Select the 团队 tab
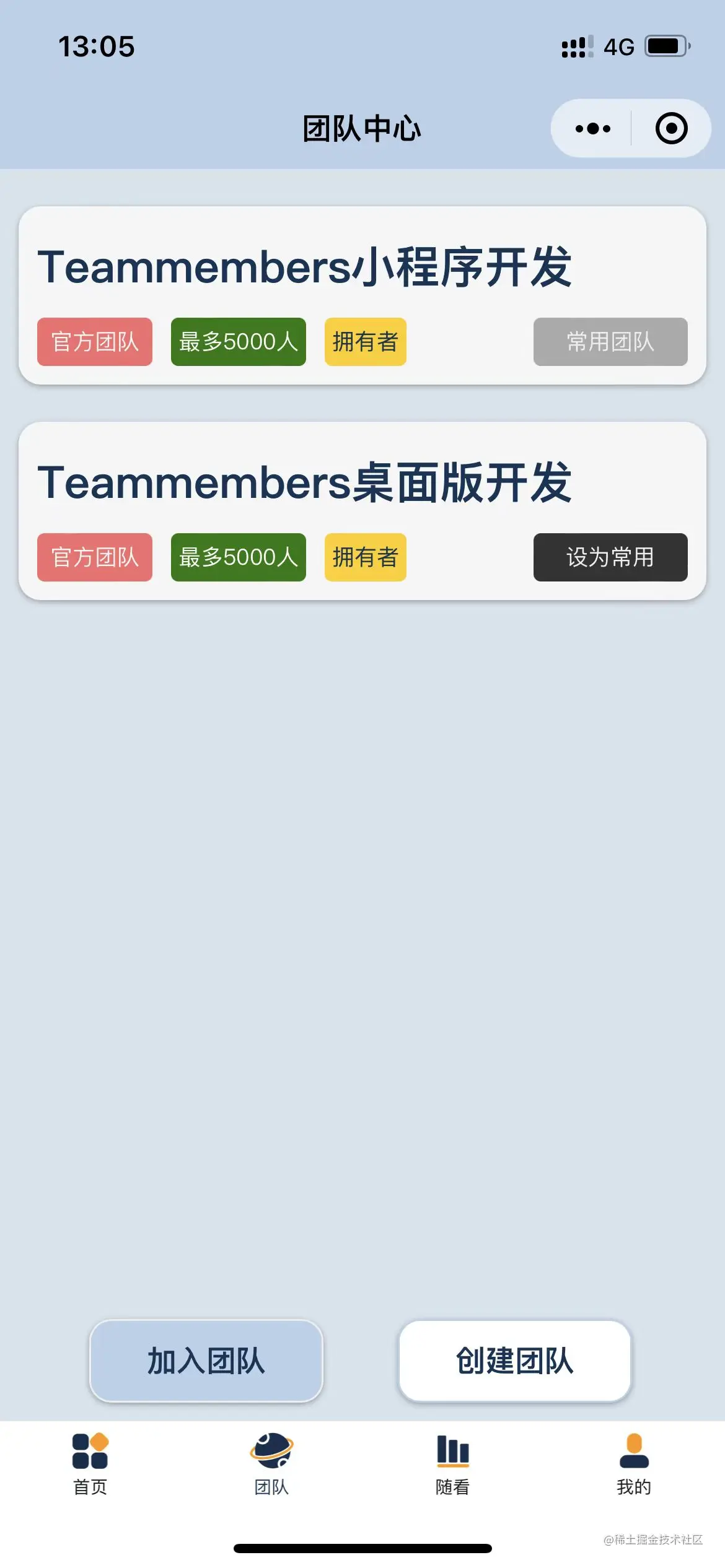Image resolution: width=725 pixels, height=1568 pixels. click(x=271, y=1464)
